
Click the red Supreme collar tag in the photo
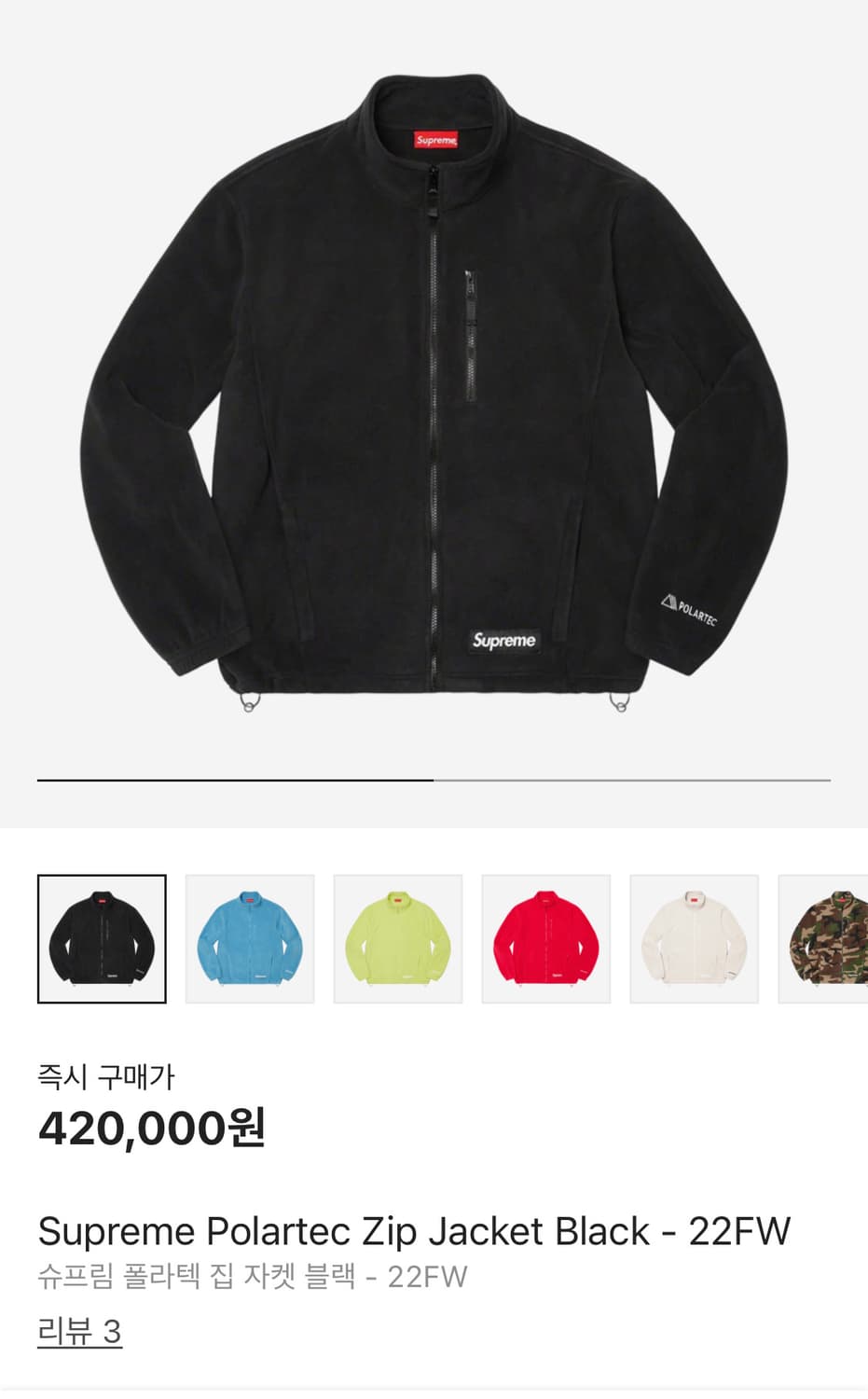(434, 136)
